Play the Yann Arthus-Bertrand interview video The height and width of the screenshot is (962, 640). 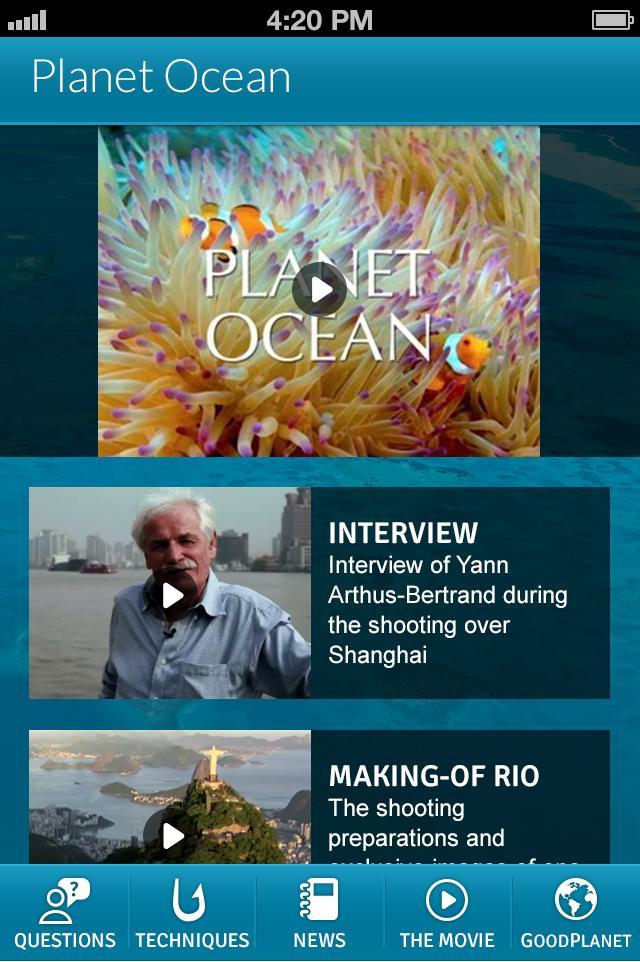[x=173, y=595]
